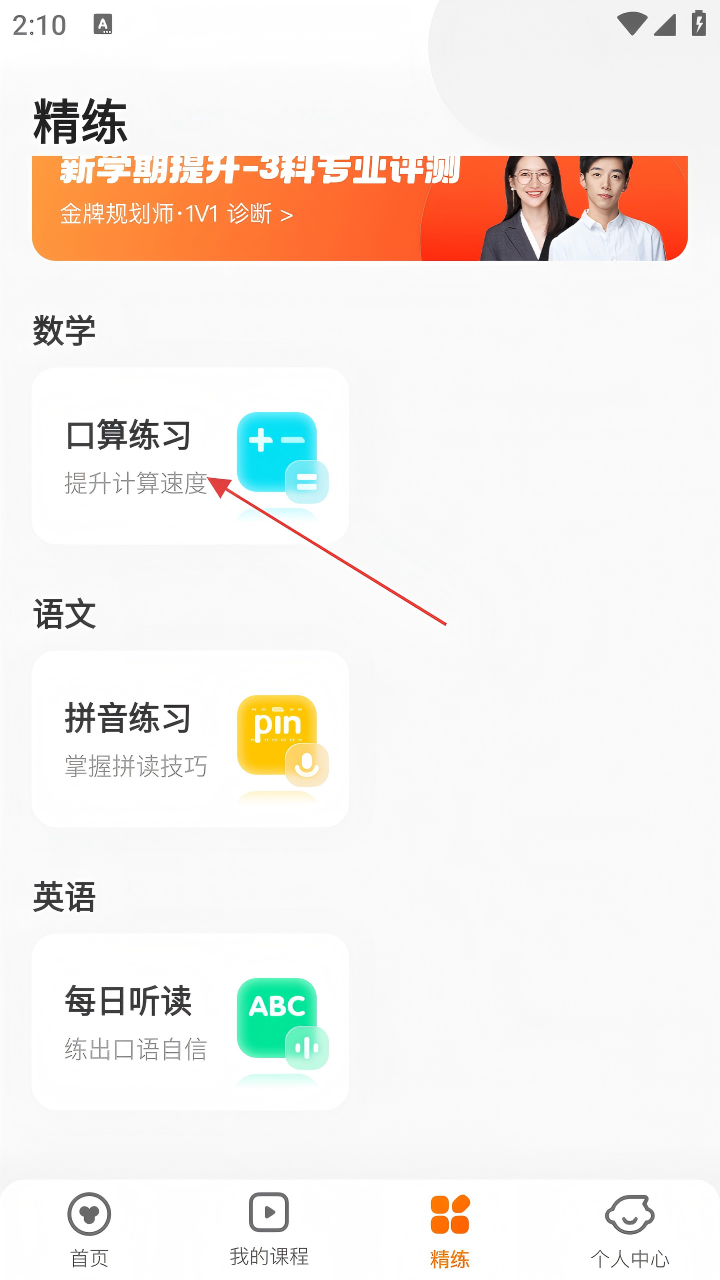This screenshot has height=1280, width=720.
Task: Open the 口算练习 math card
Action: pyautogui.click(x=190, y=456)
